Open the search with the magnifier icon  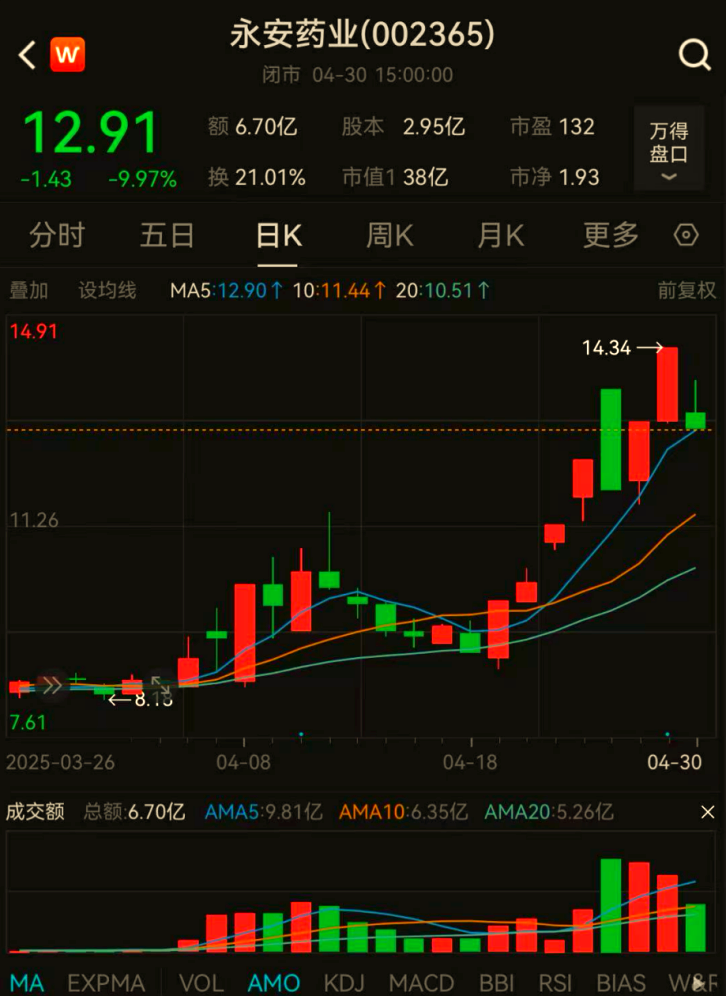(695, 55)
